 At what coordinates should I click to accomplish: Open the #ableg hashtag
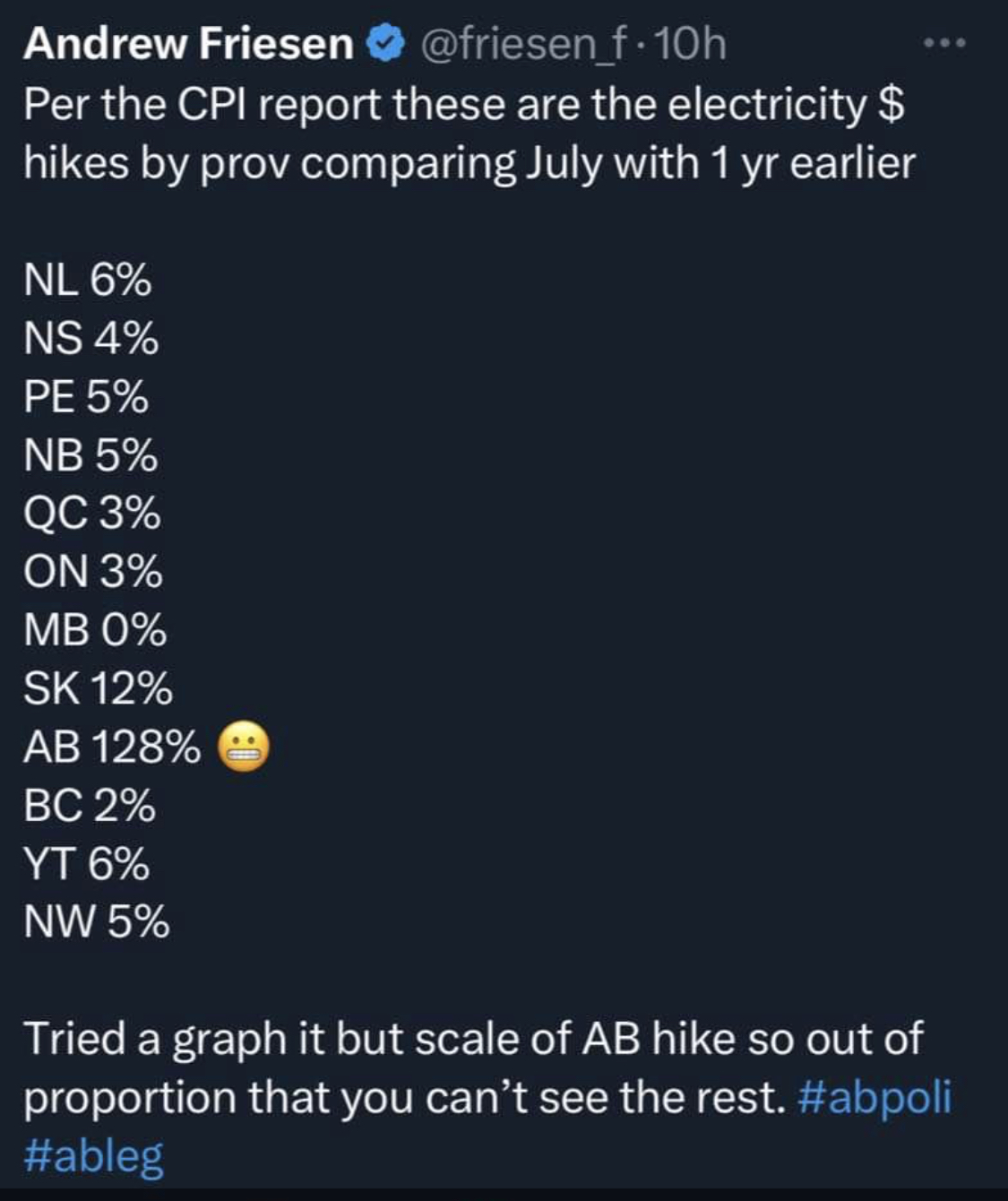tap(93, 1155)
